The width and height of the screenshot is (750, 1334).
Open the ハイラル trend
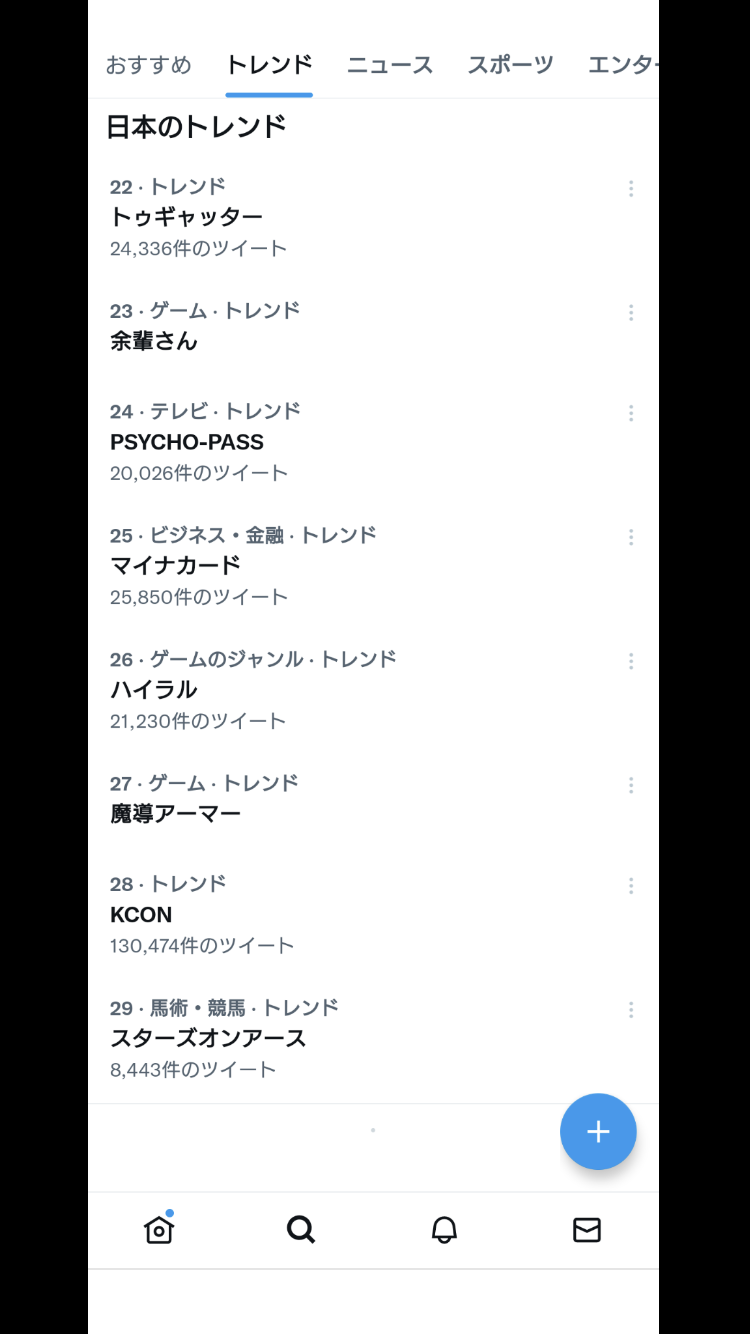[x=153, y=690]
